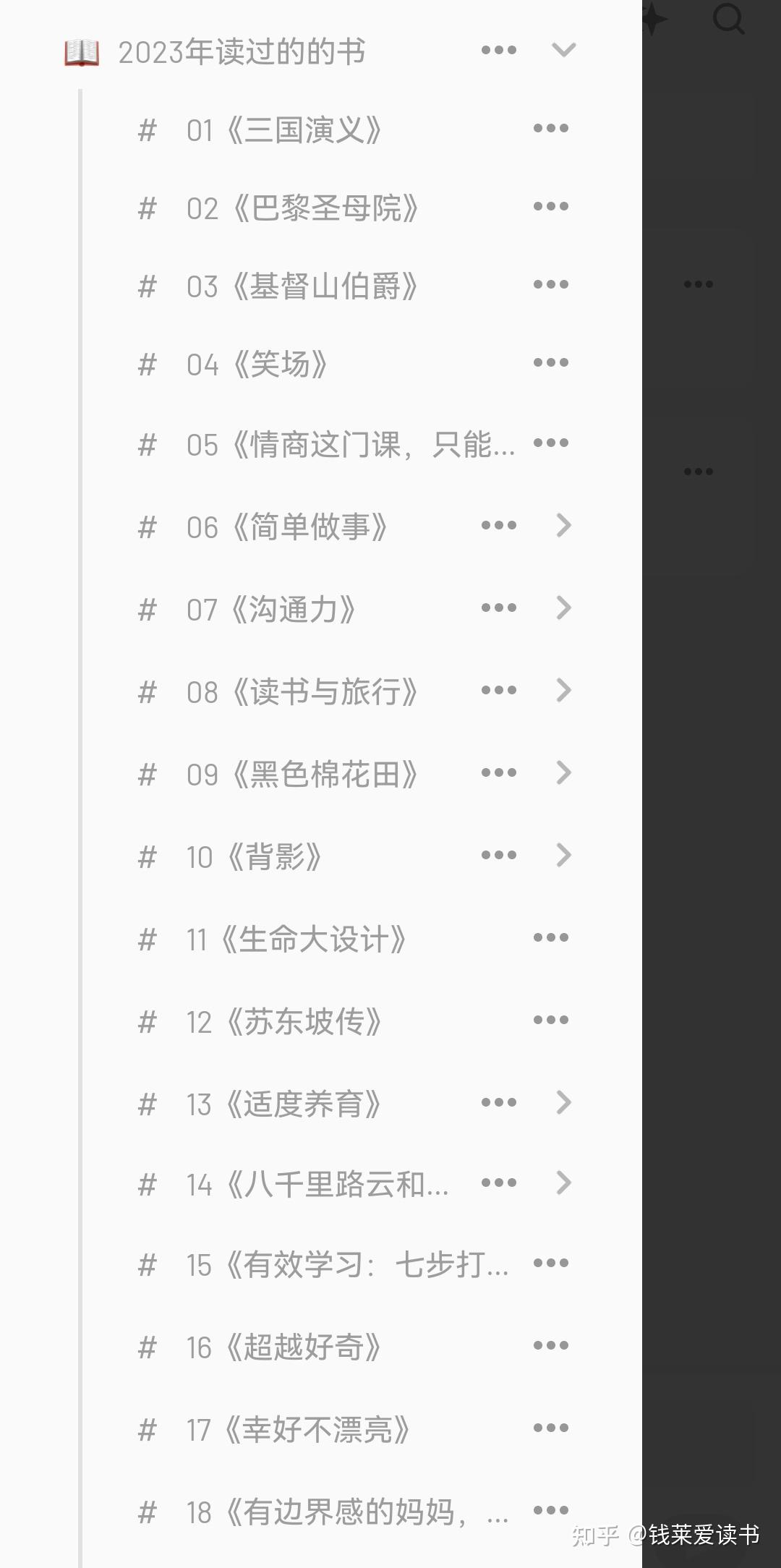Open more options for 17《幸好不漂亮》
This screenshot has height=1568, width=781.
(x=551, y=1428)
